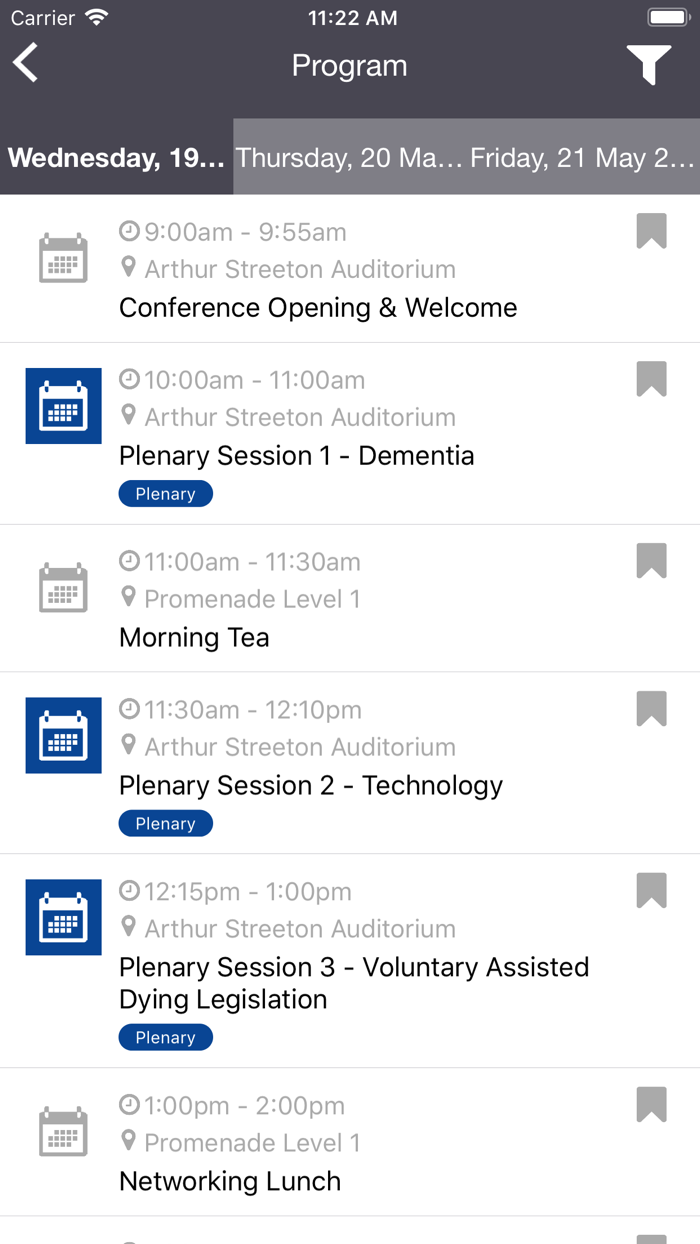Open Conference Opening & Welcome session
The height and width of the screenshot is (1244, 700).
click(318, 307)
